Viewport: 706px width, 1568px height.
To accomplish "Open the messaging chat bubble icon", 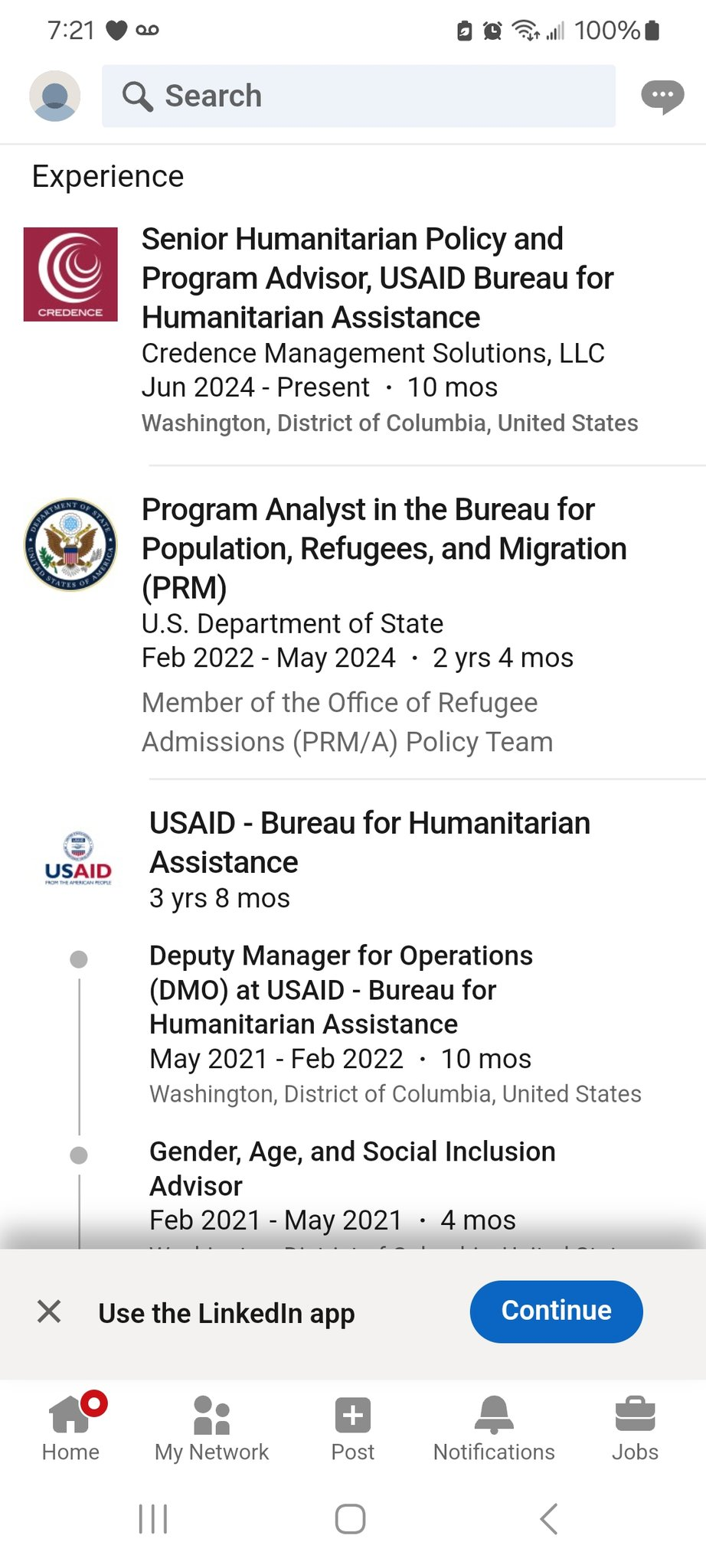I will 662,97.
